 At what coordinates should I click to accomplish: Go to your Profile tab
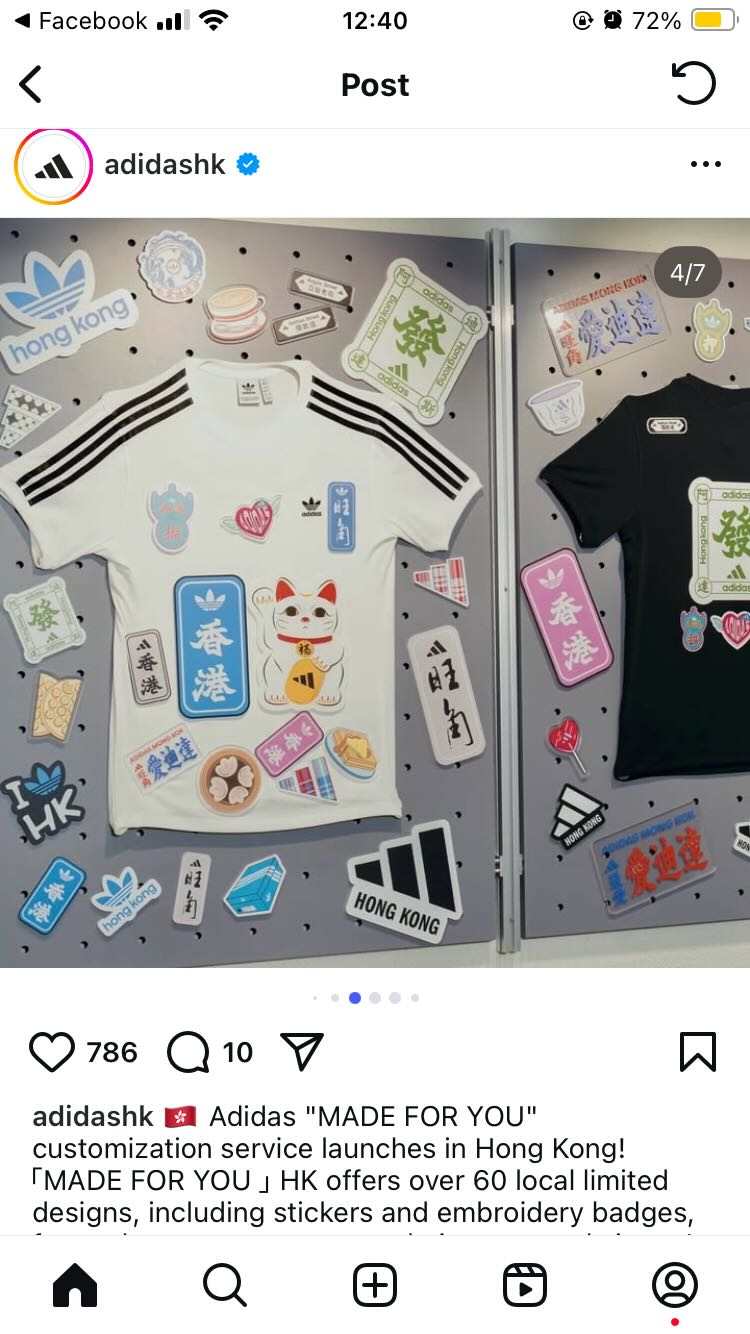[x=675, y=1283]
